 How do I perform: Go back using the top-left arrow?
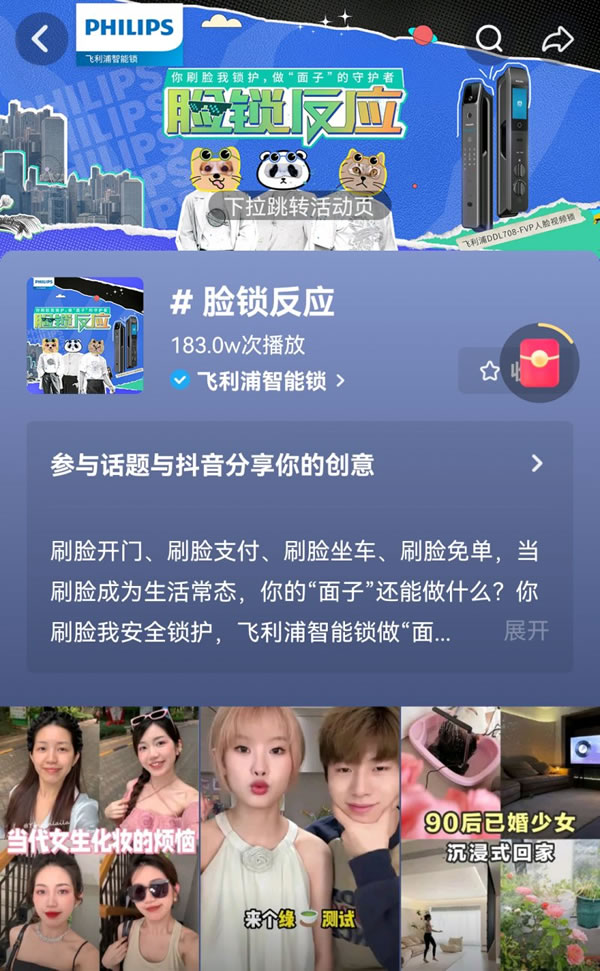[41, 40]
